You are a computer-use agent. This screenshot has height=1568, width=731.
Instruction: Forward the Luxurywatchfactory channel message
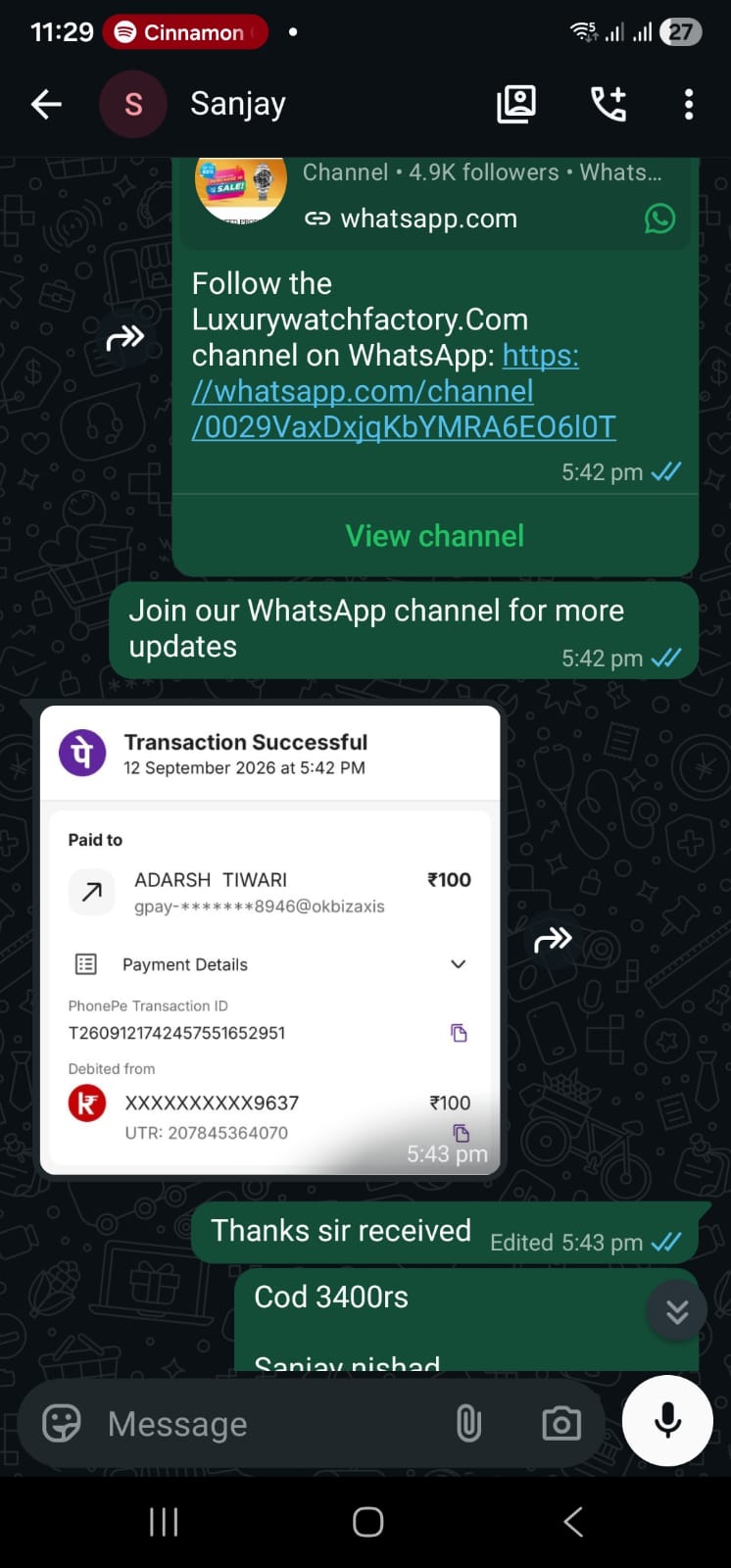coord(125,338)
